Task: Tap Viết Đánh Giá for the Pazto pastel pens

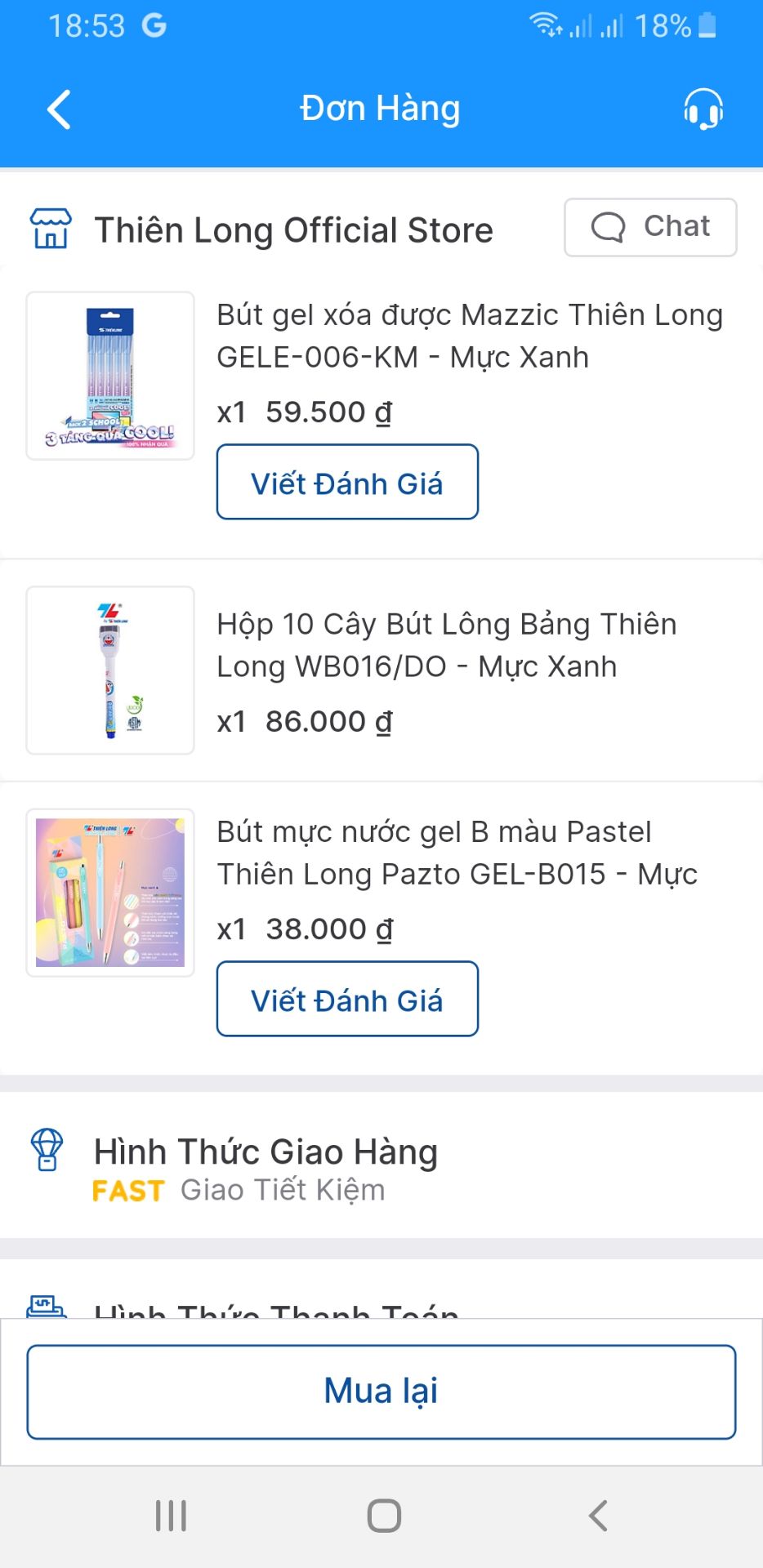Action: click(346, 998)
